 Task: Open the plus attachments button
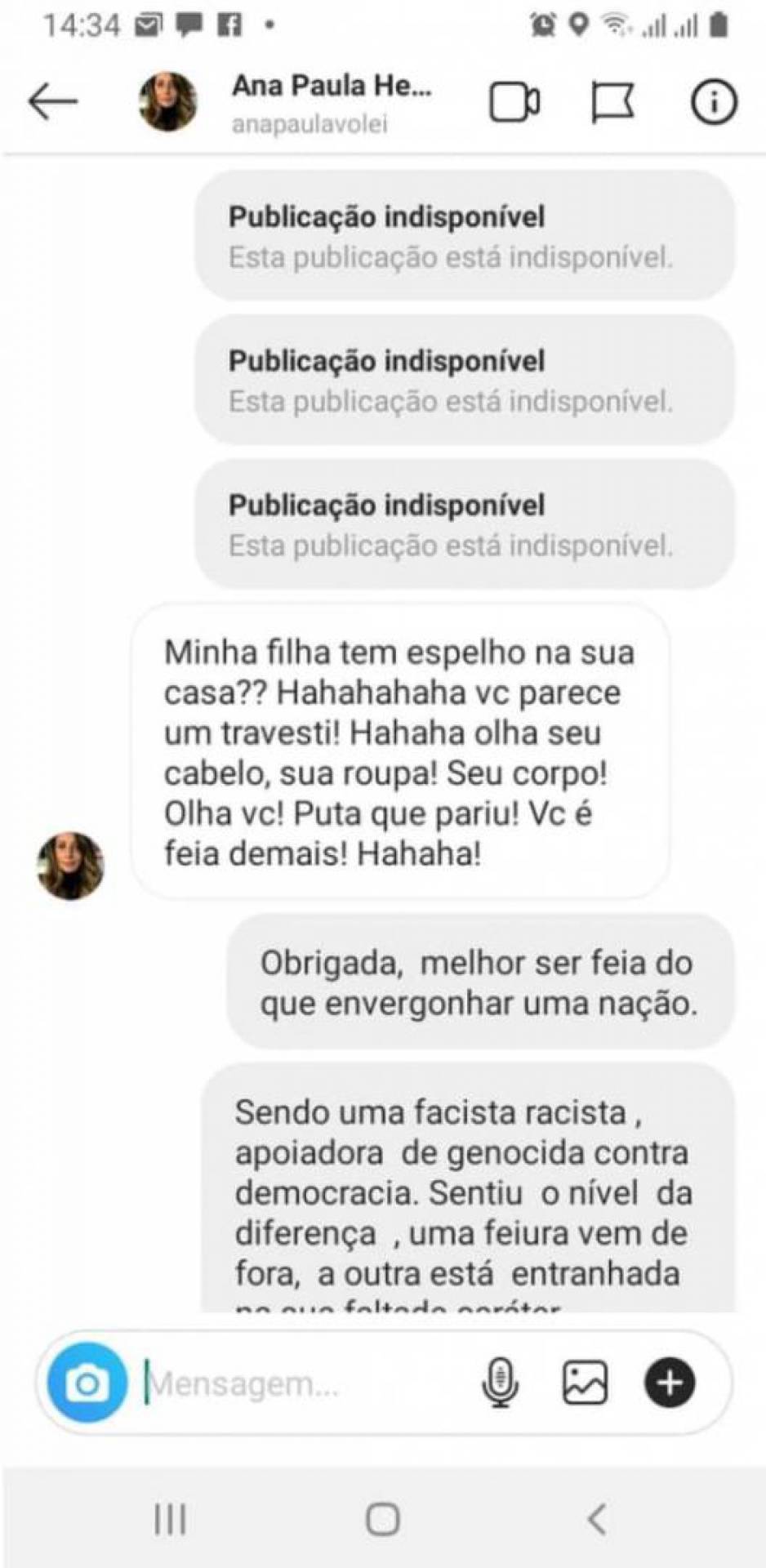pyautogui.click(x=670, y=1383)
